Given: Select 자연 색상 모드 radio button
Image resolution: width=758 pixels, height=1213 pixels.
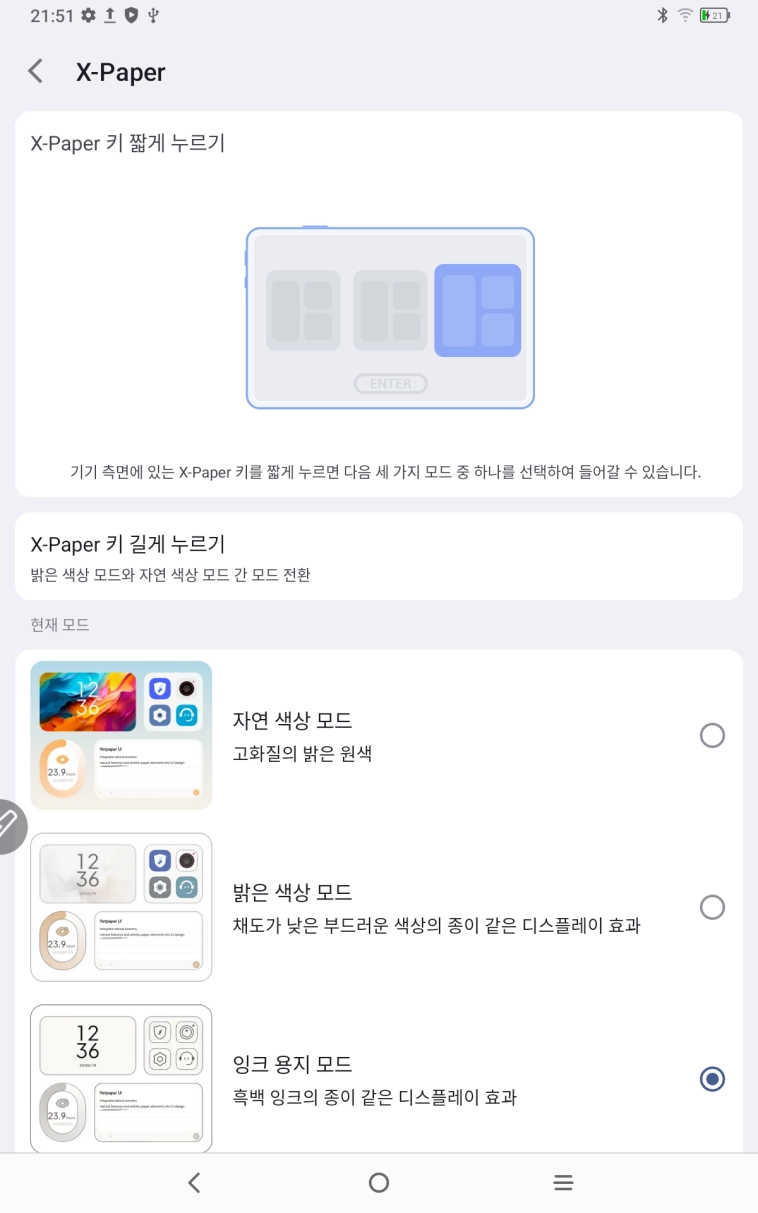Looking at the screenshot, I should [x=712, y=736].
